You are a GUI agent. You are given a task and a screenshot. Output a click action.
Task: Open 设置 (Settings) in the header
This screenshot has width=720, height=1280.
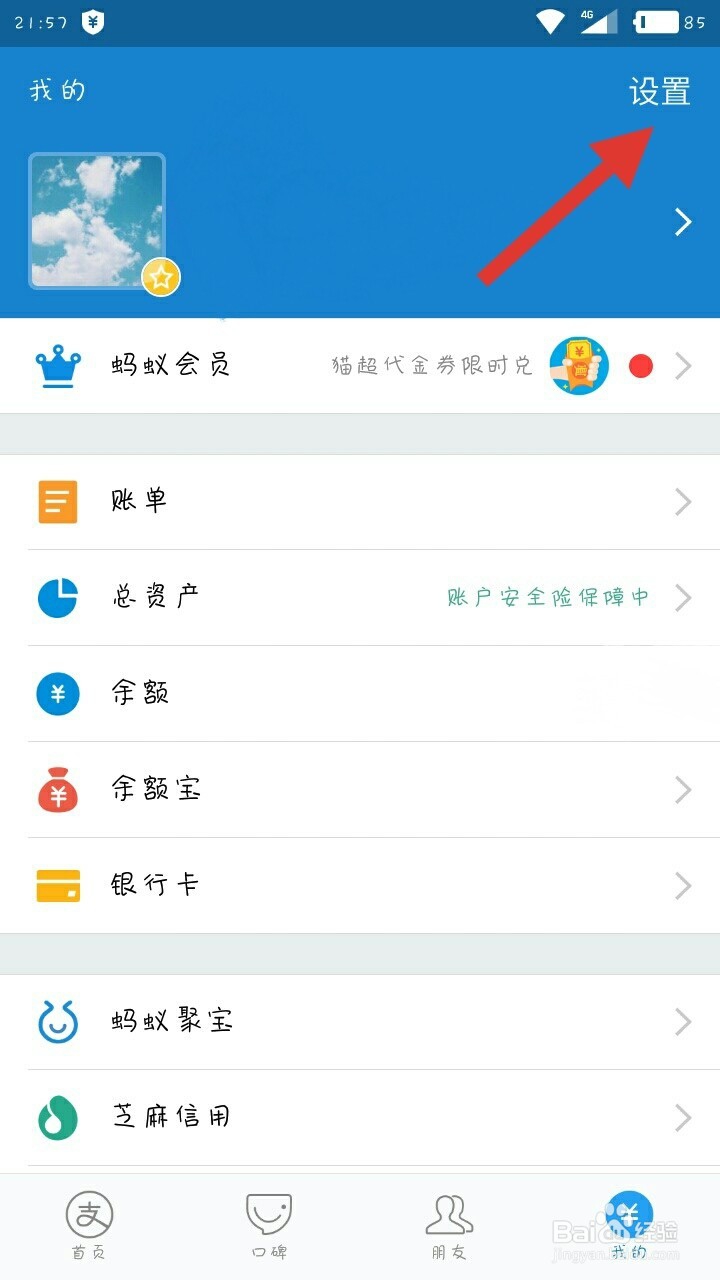click(x=659, y=92)
